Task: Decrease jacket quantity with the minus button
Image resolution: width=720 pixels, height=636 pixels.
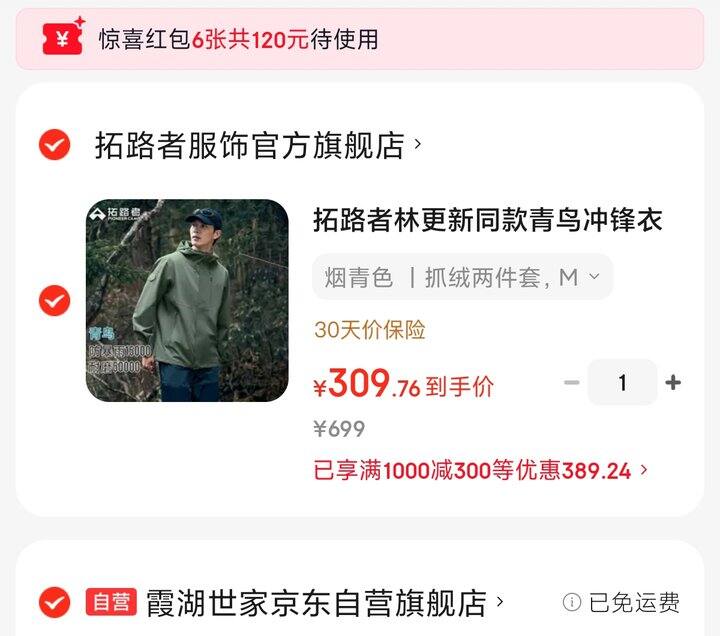Action: pyautogui.click(x=571, y=383)
